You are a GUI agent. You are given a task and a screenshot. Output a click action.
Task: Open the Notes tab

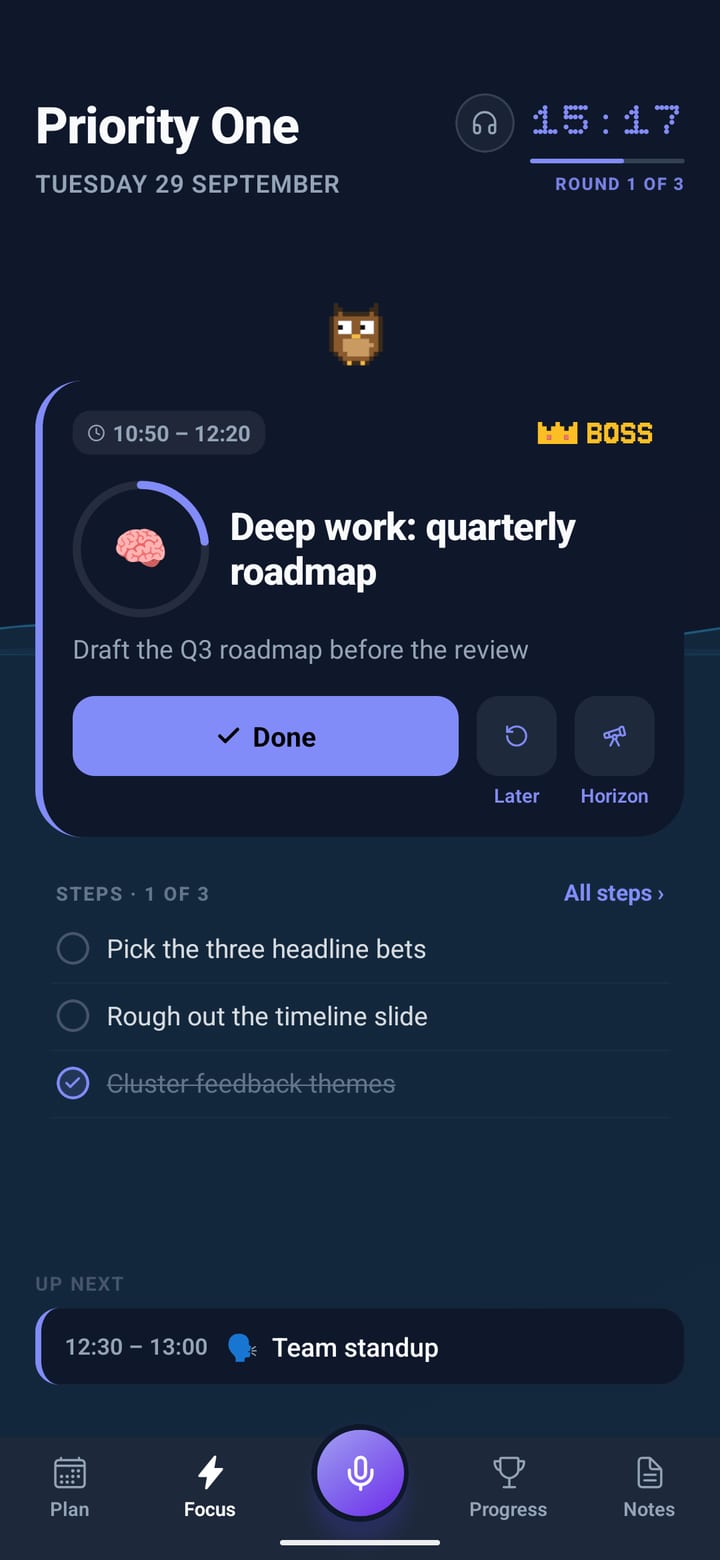[x=649, y=1488]
